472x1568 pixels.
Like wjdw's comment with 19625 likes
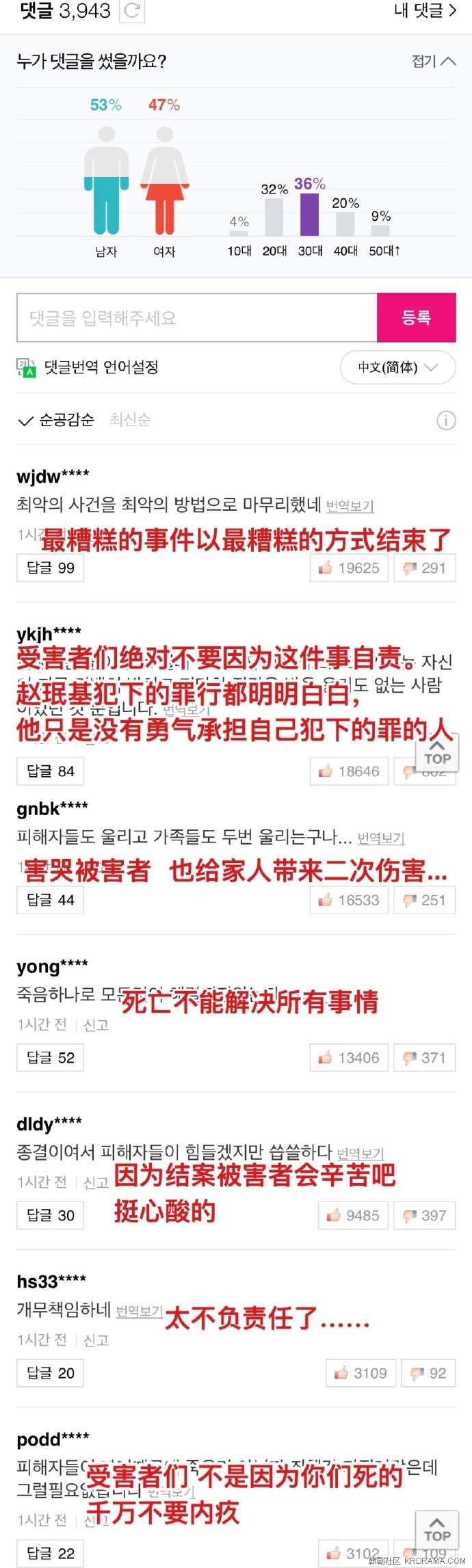click(349, 568)
